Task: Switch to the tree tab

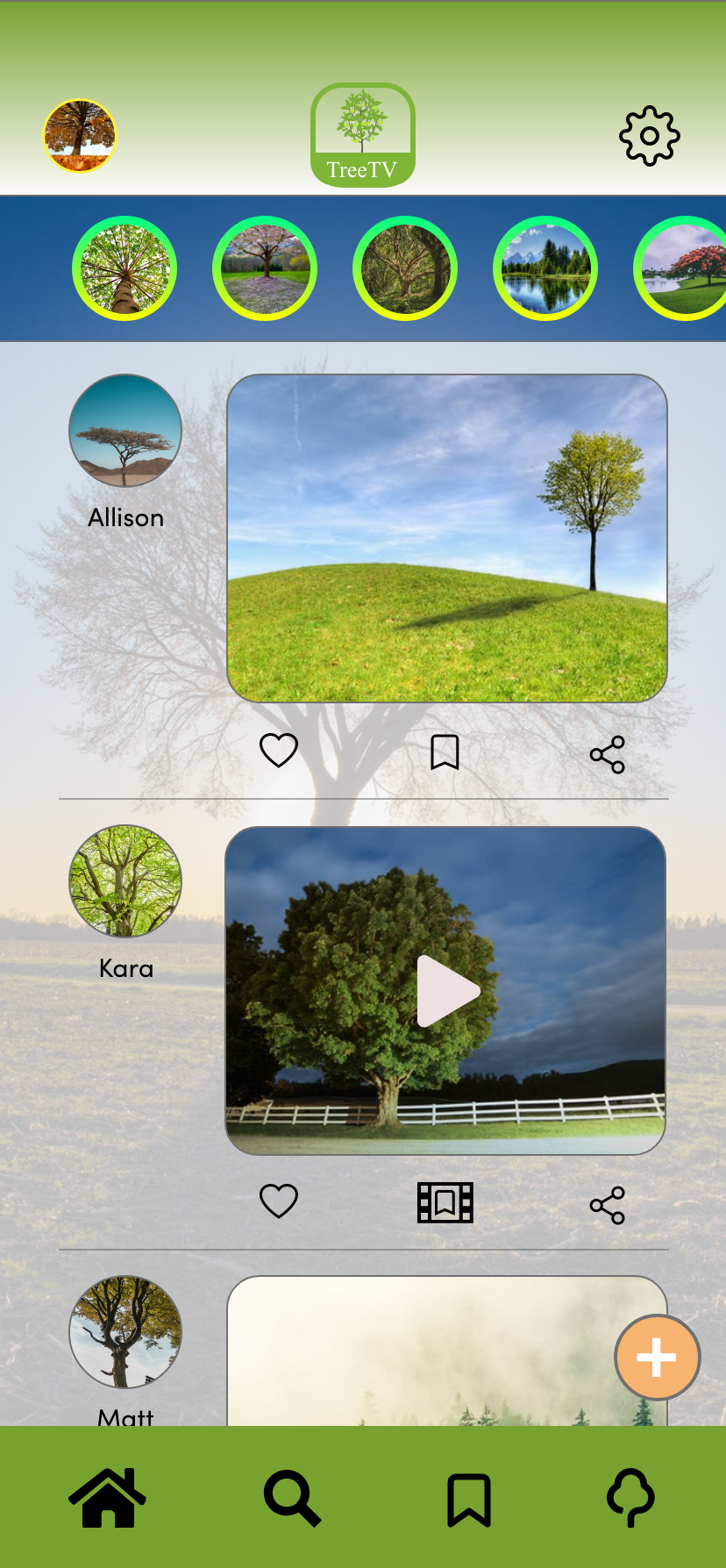Action: coord(630,1498)
